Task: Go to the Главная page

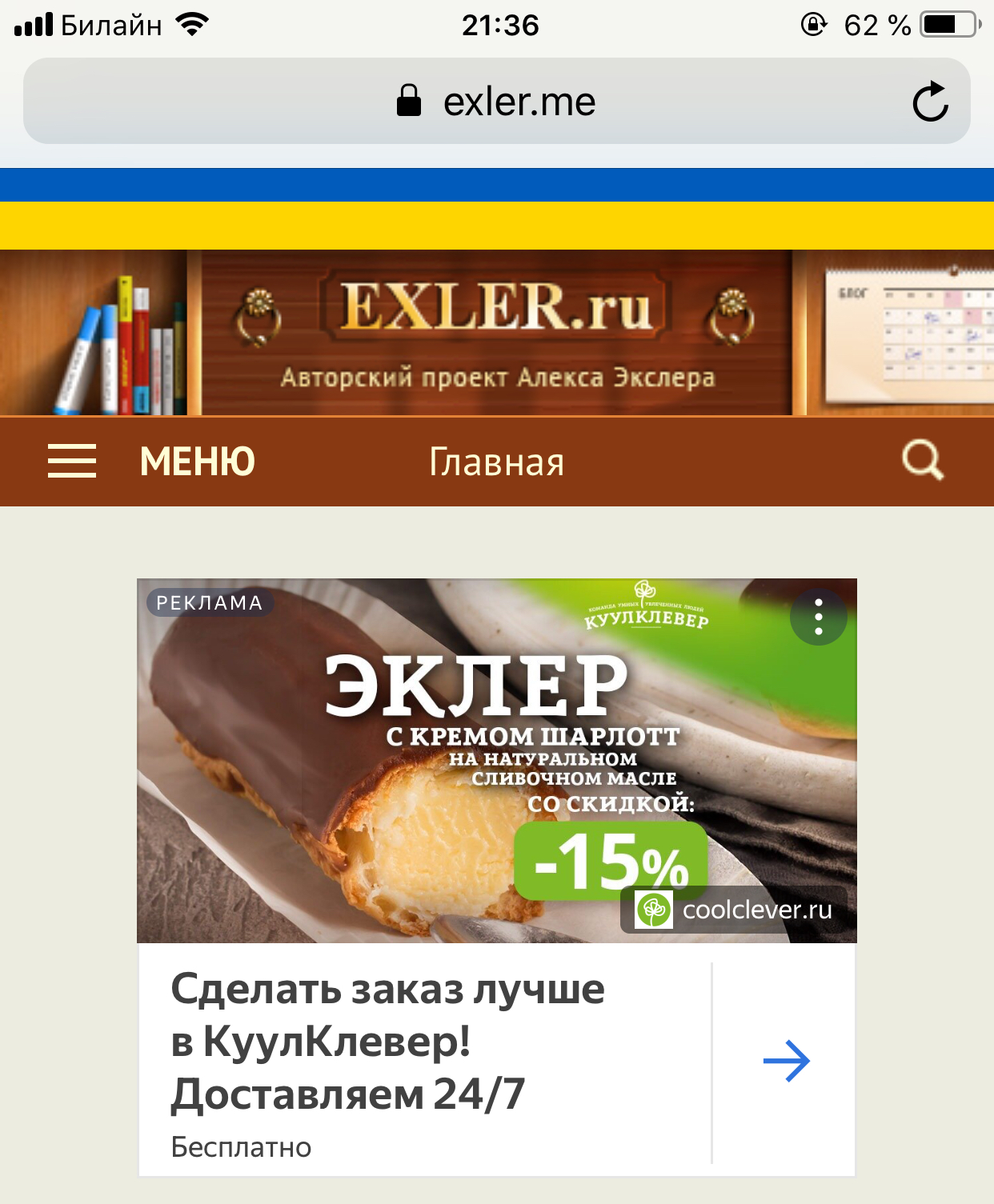Action: tap(496, 462)
